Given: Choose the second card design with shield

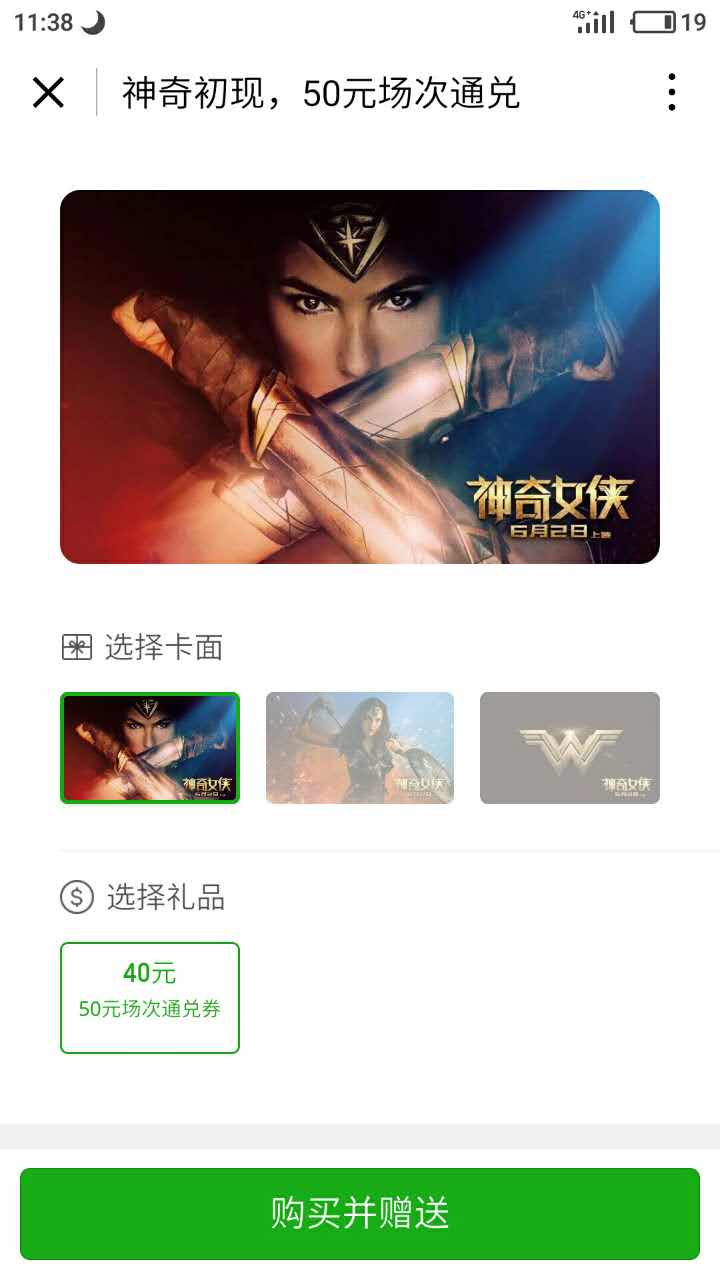Looking at the screenshot, I should coord(360,748).
